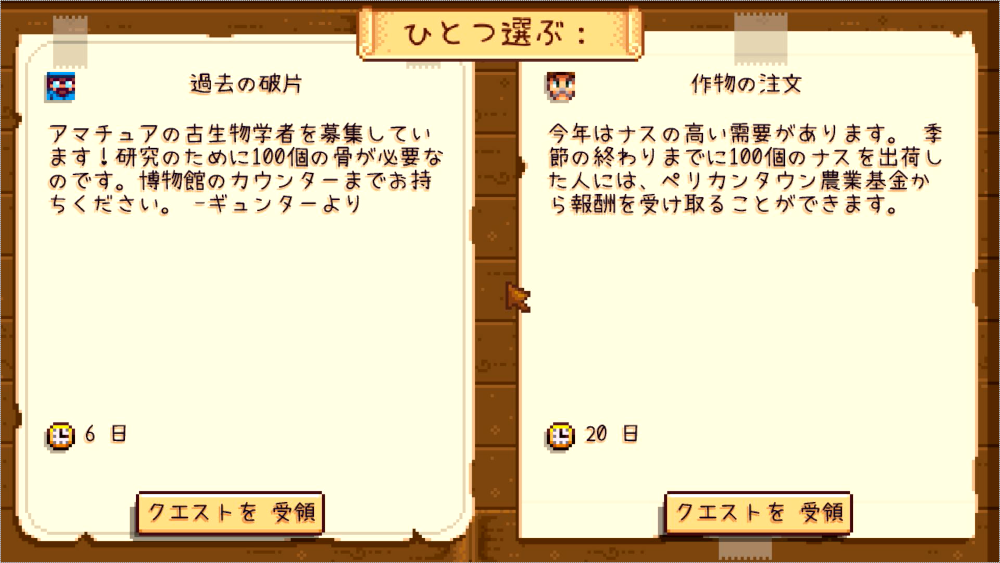
Task: Accept the 過去の破片 quest
Action: 230,513
